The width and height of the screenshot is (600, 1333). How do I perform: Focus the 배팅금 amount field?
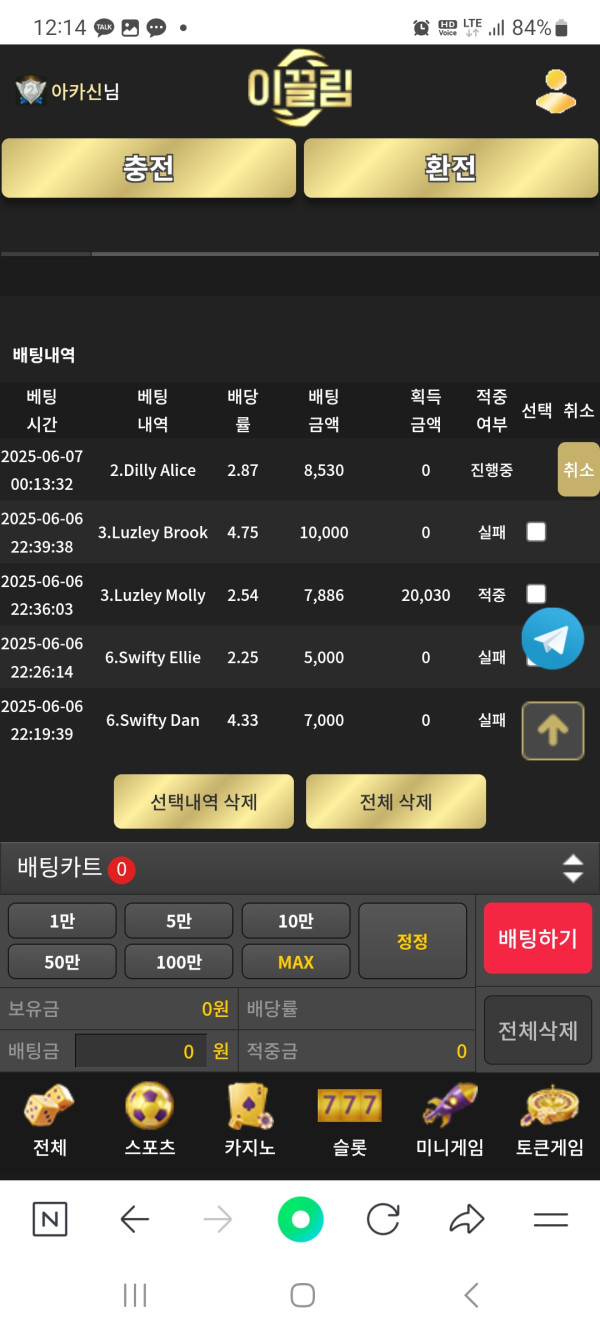140,1051
